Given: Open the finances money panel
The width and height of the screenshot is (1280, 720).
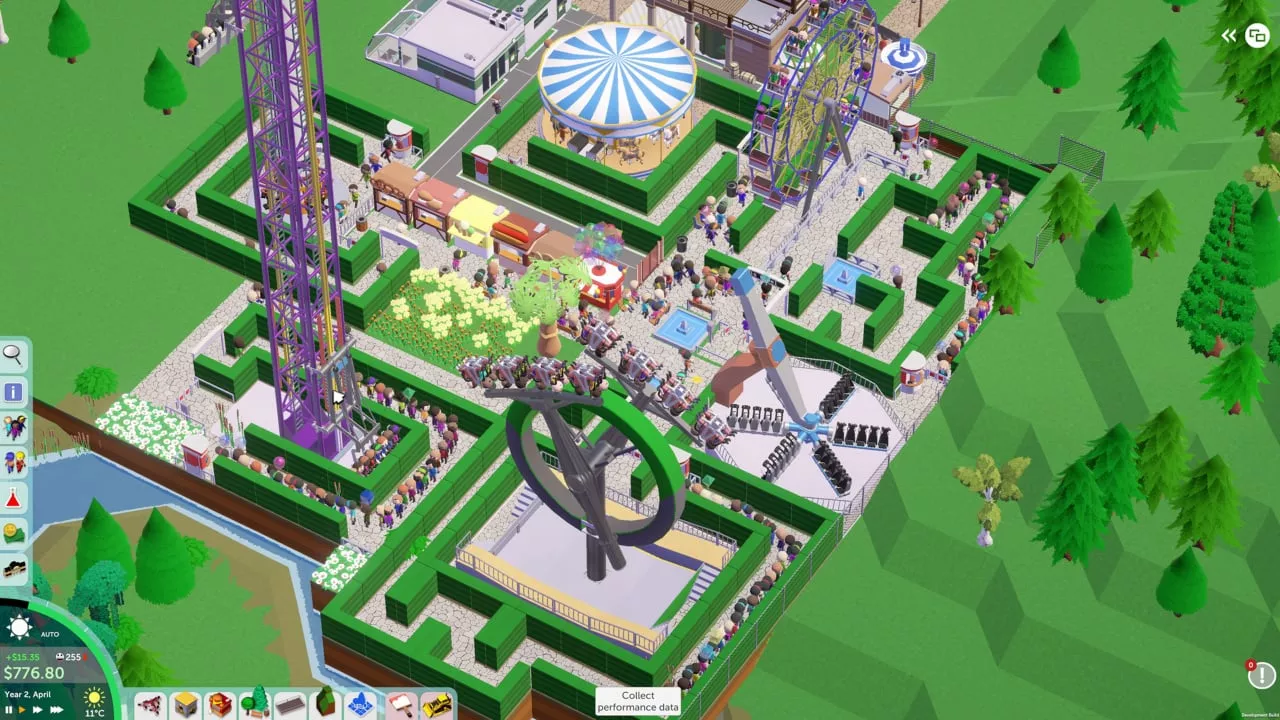Looking at the screenshot, I should (x=14, y=532).
